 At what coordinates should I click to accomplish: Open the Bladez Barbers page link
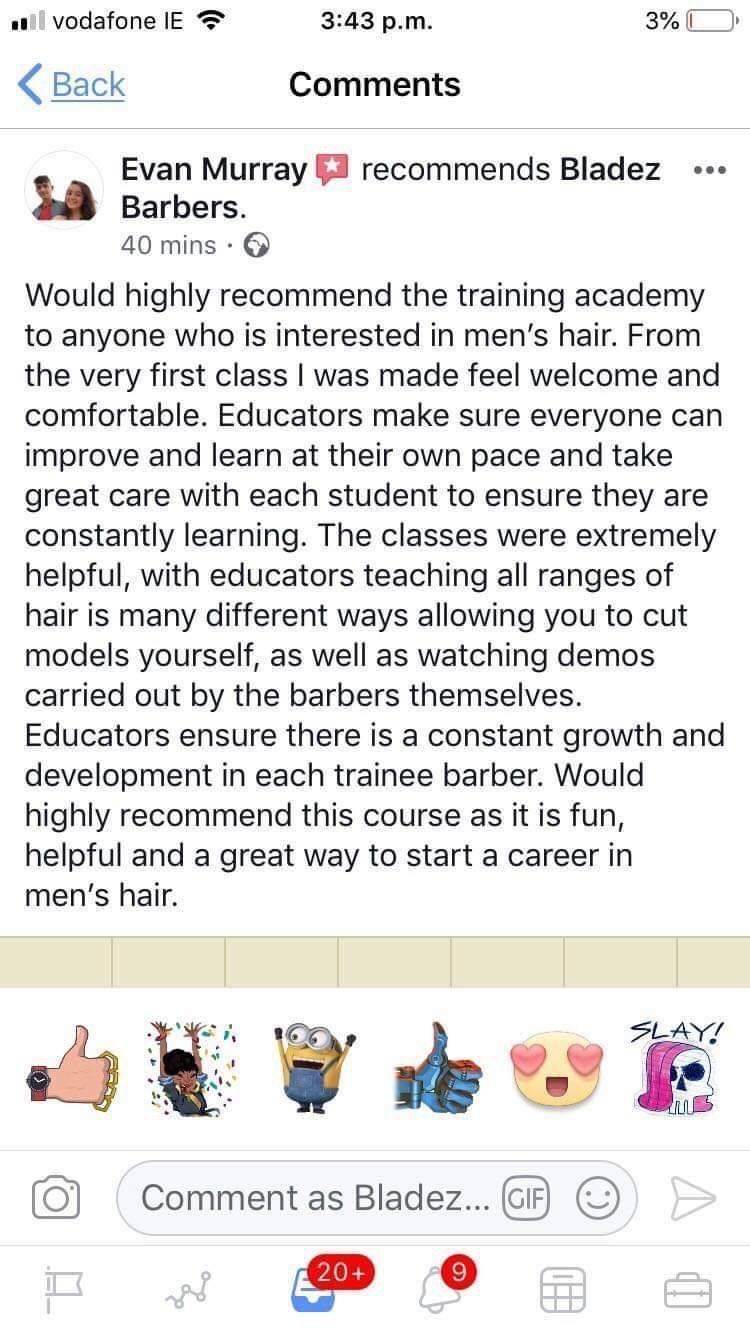click(x=609, y=170)
